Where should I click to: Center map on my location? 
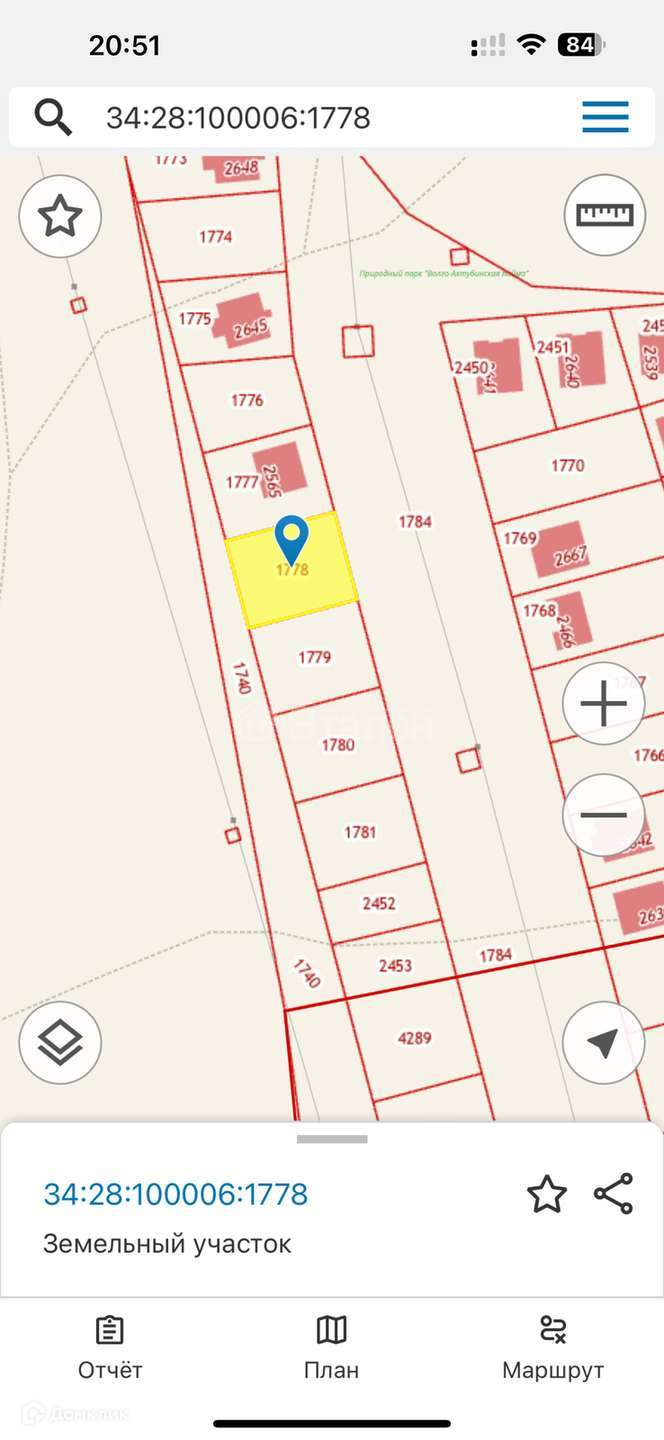[x=604, y=1043]
